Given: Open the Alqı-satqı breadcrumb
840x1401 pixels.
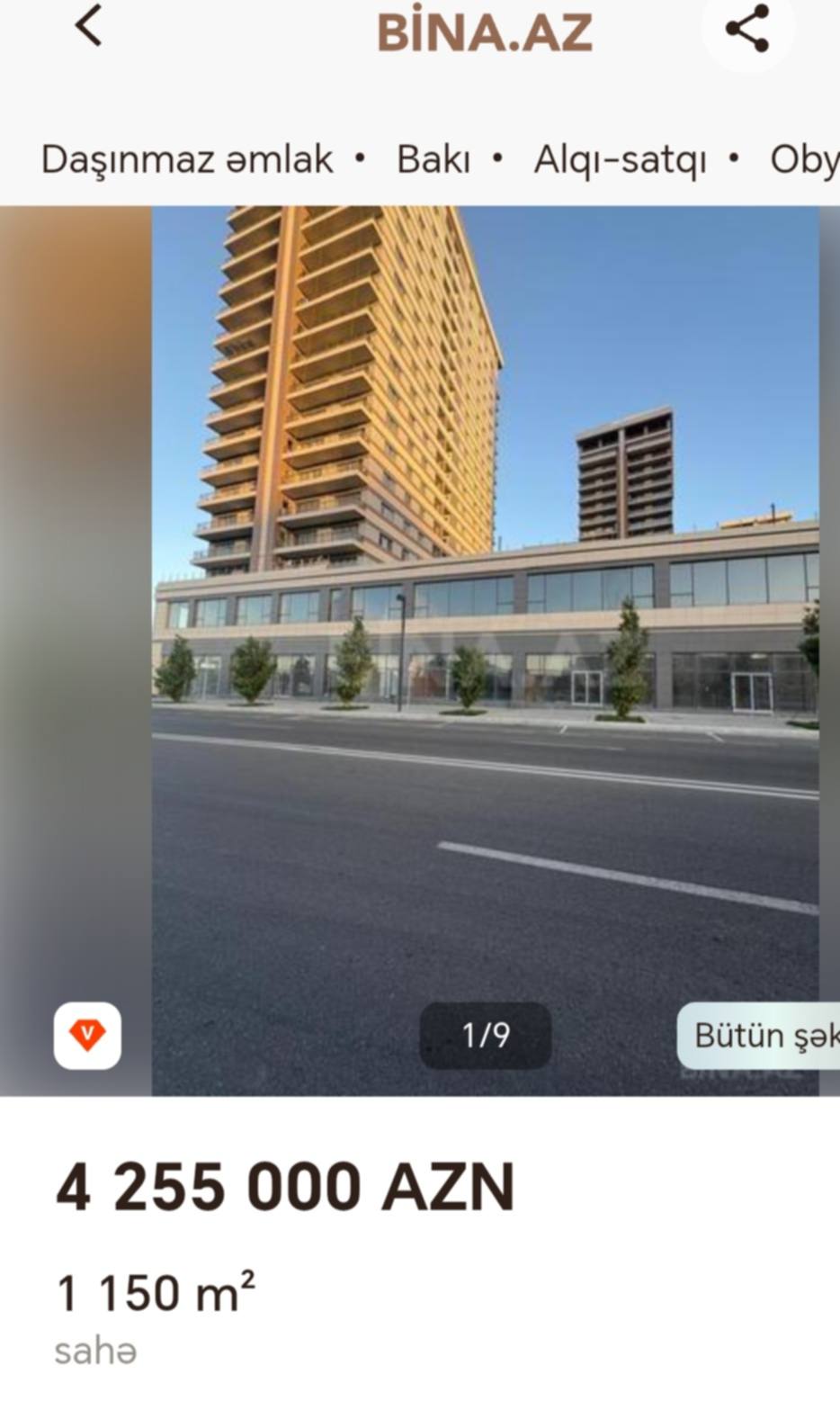Looking at the screenshot, I should pyautogui.click(x=620, y=160).
